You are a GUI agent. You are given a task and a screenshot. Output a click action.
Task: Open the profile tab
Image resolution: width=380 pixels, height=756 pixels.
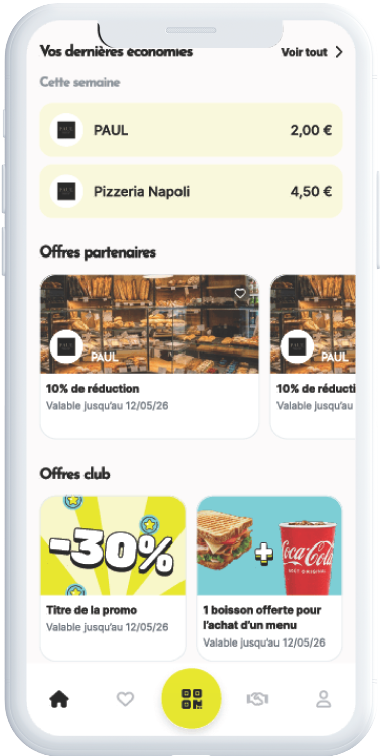(x=324, y=699)
